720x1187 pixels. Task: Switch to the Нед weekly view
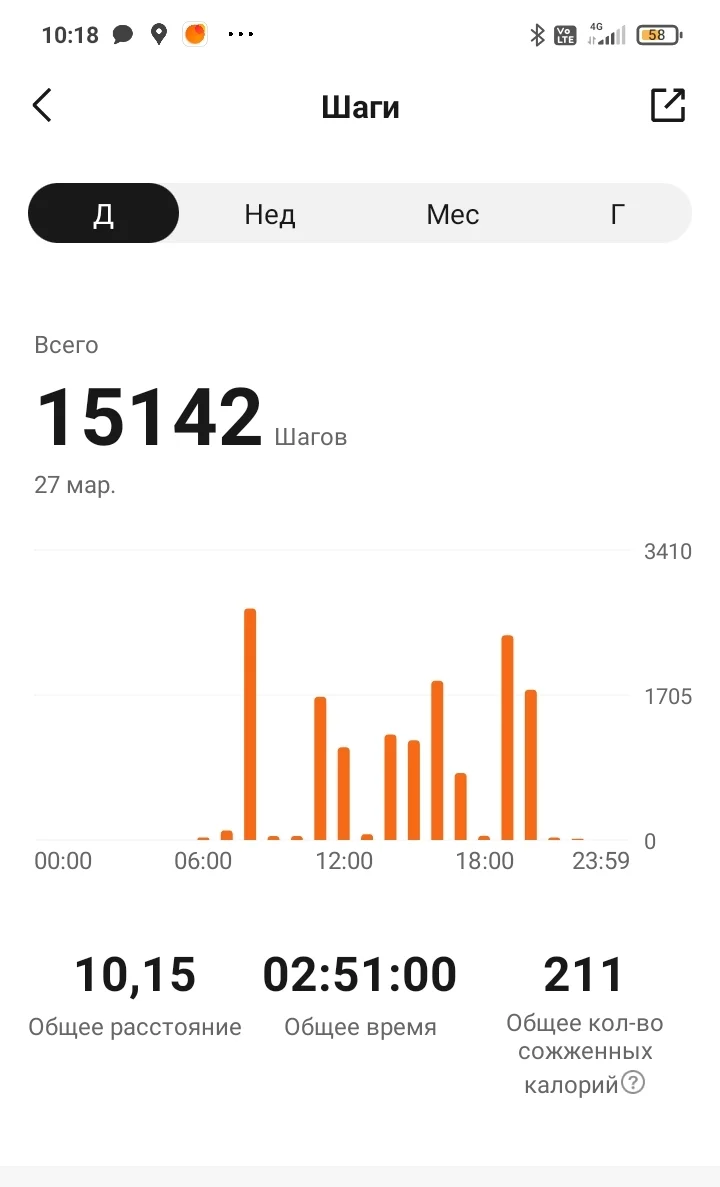(270, 214)
